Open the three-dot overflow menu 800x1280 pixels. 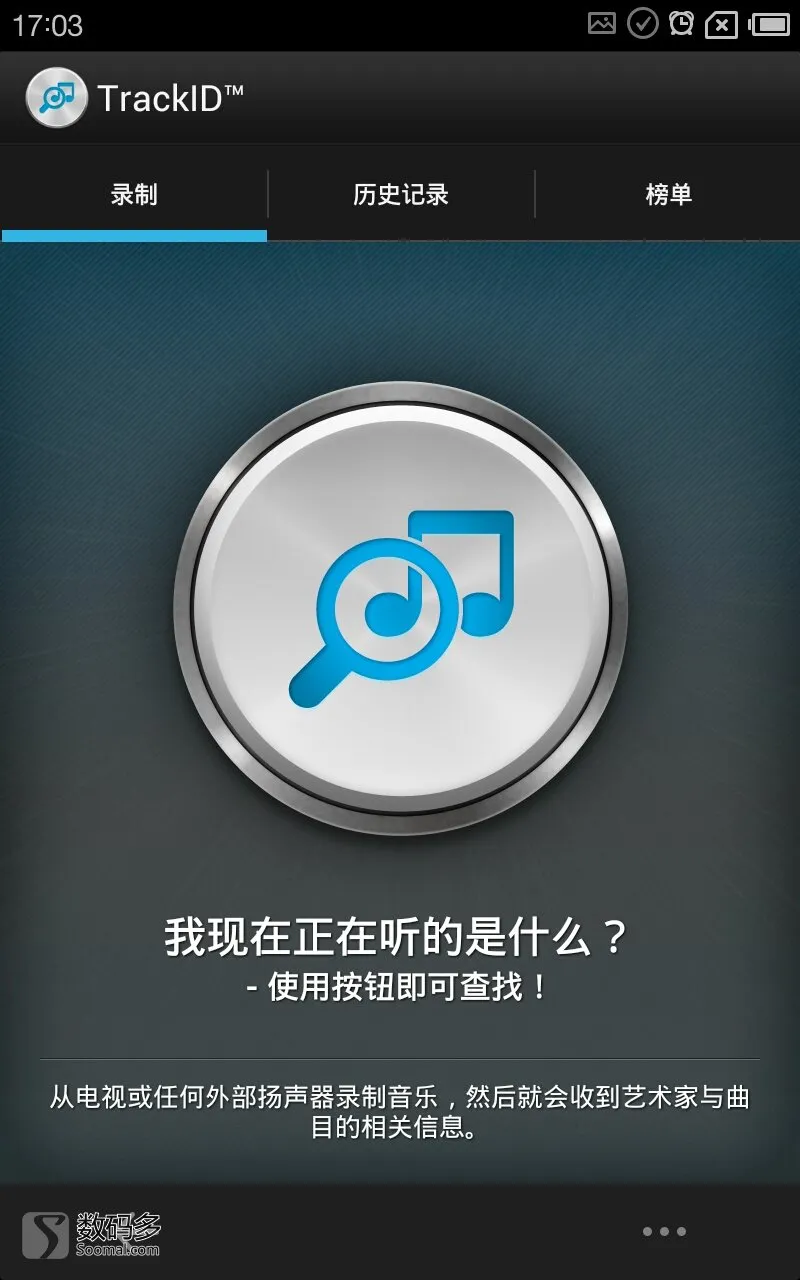click(664, 1231)
